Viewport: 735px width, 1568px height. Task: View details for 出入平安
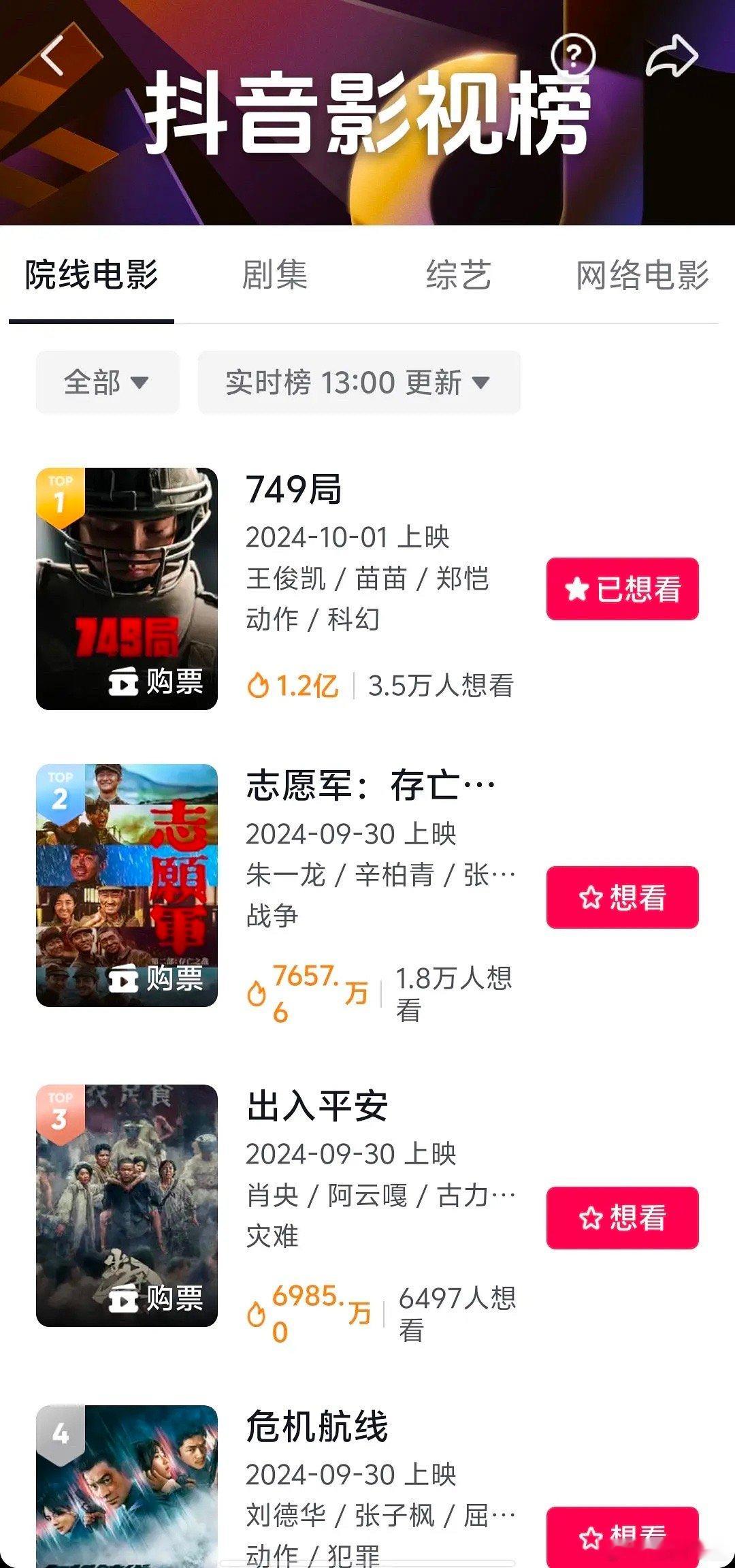317,1106
